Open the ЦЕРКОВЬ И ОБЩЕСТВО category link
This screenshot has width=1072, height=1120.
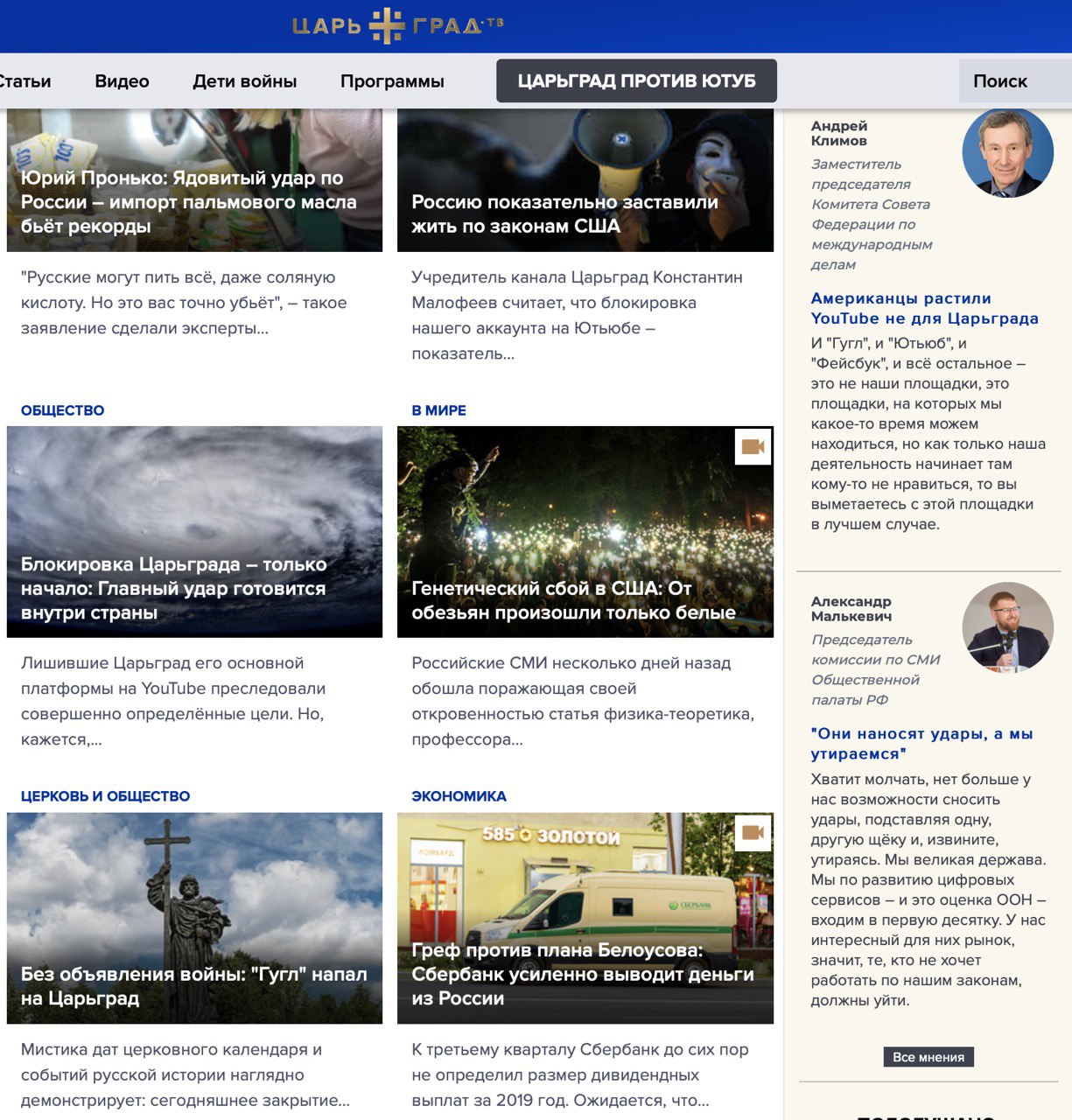105,796
